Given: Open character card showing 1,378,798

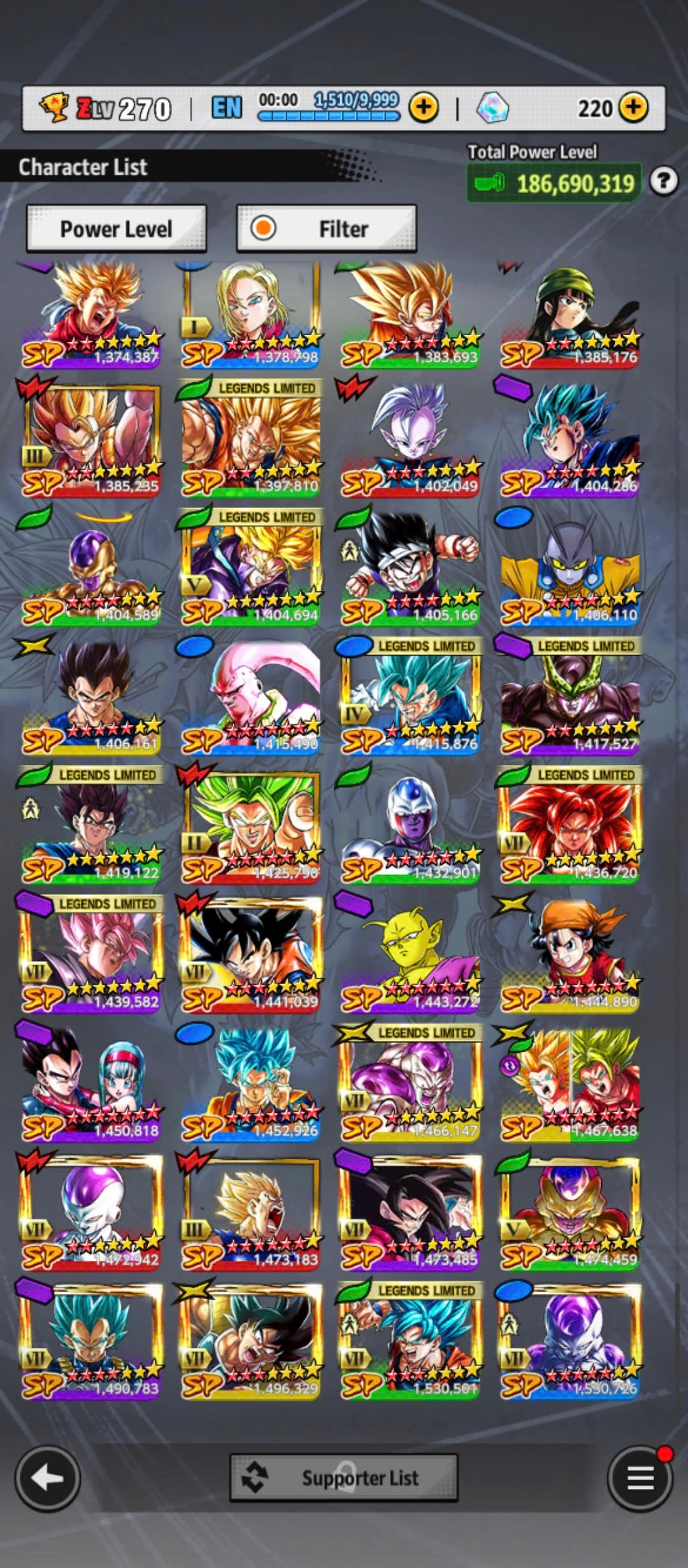Looking at the screenshot, I should pyautogui.click(x=251, y=314).
